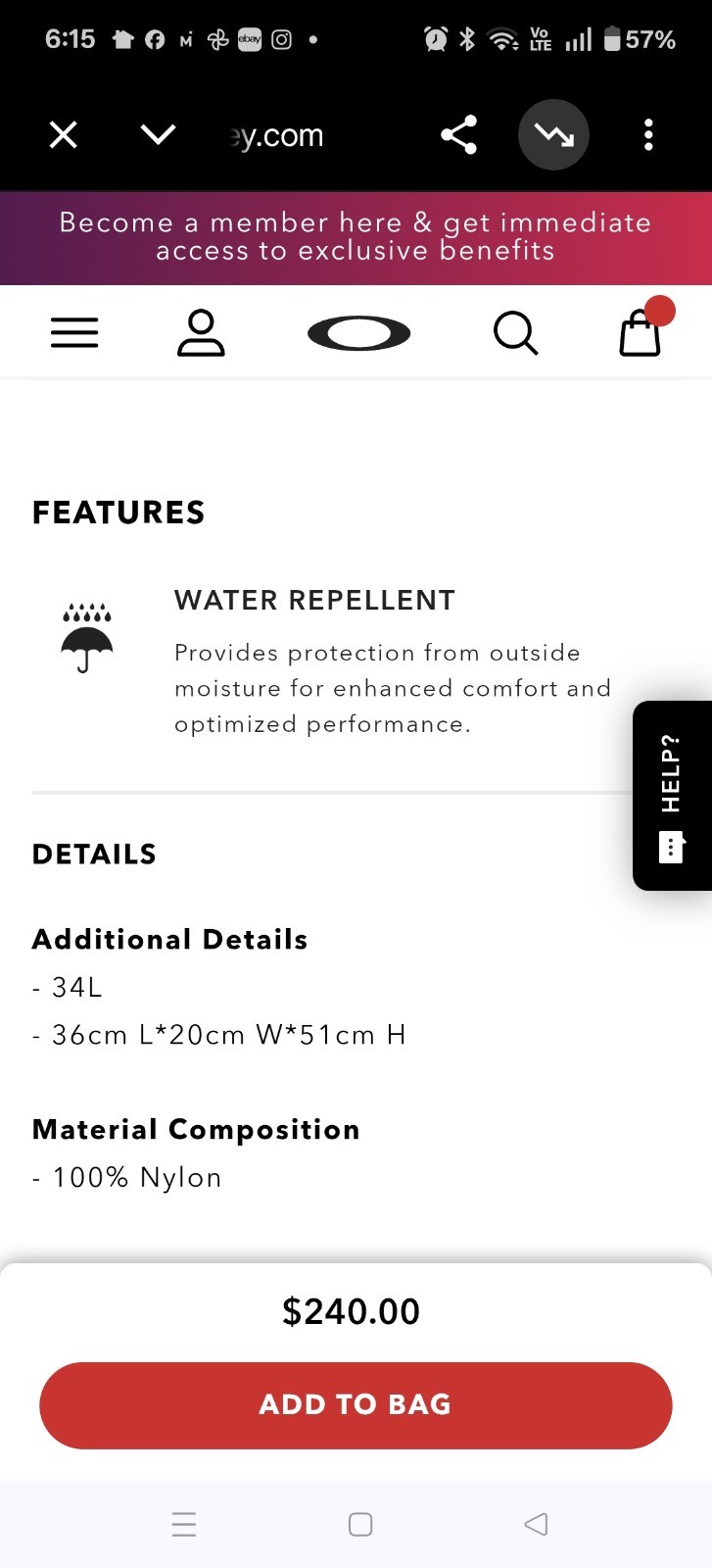Tap the become a member banner
The image size is (712, 1568).
[x=356, y=236]
